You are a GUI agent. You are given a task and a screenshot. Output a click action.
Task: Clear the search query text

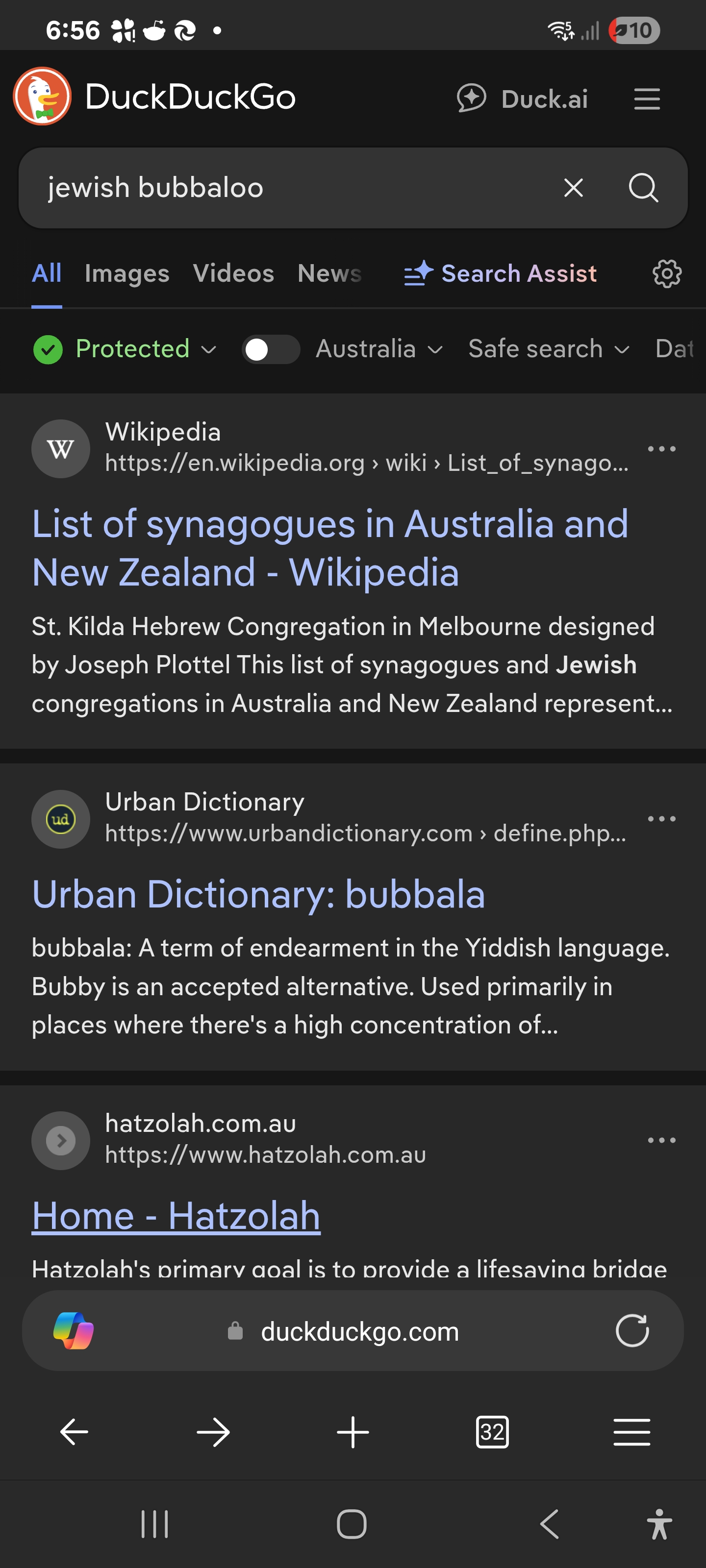[x=573, y=188]
